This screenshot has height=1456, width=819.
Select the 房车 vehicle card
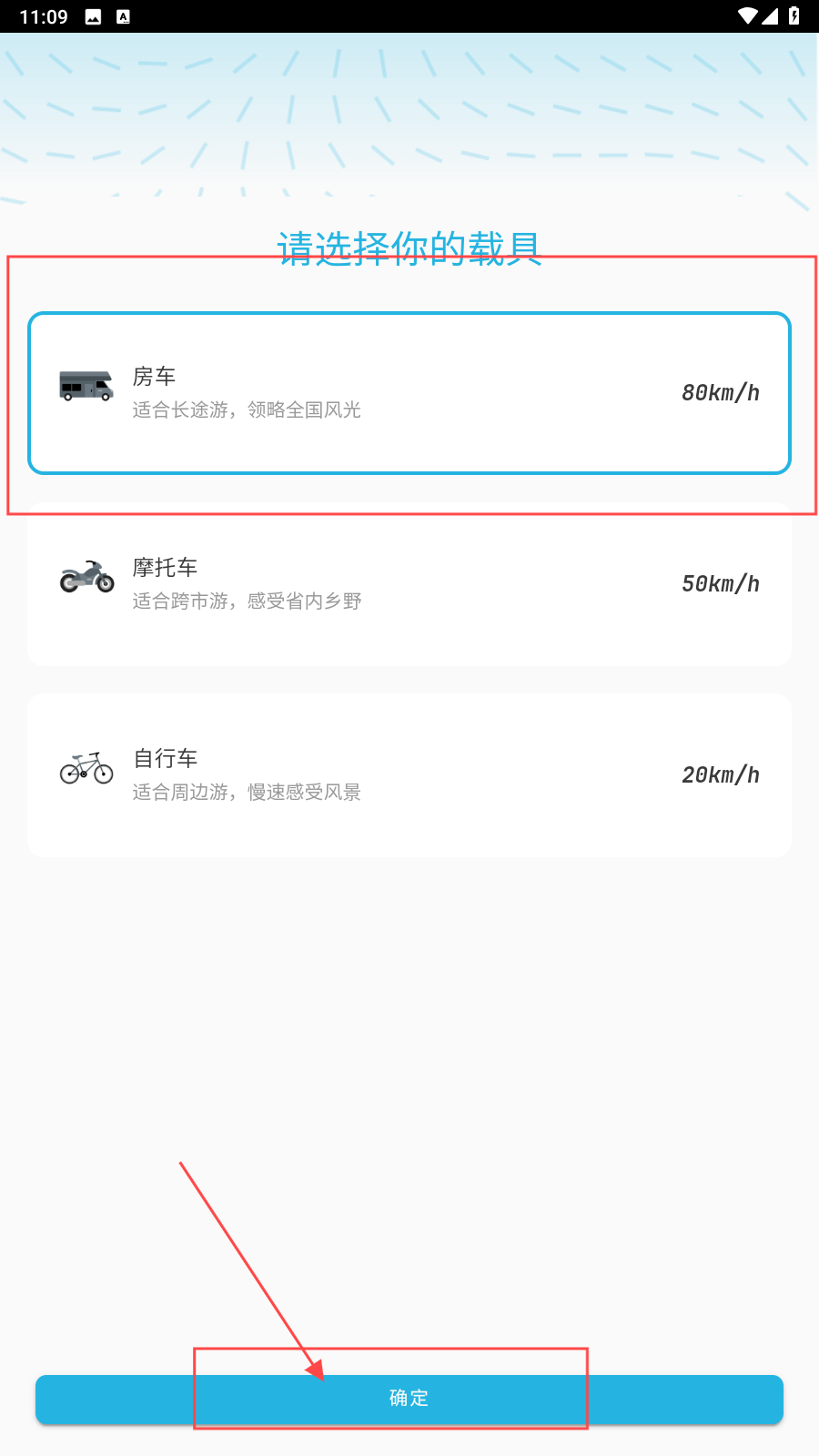tap(409, 393)
